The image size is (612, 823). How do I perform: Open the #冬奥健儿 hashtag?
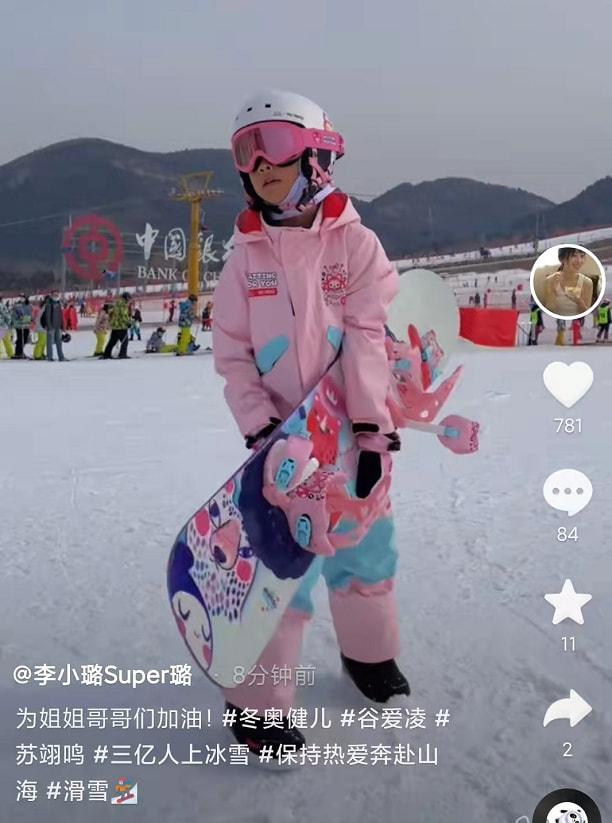(277, 718)
